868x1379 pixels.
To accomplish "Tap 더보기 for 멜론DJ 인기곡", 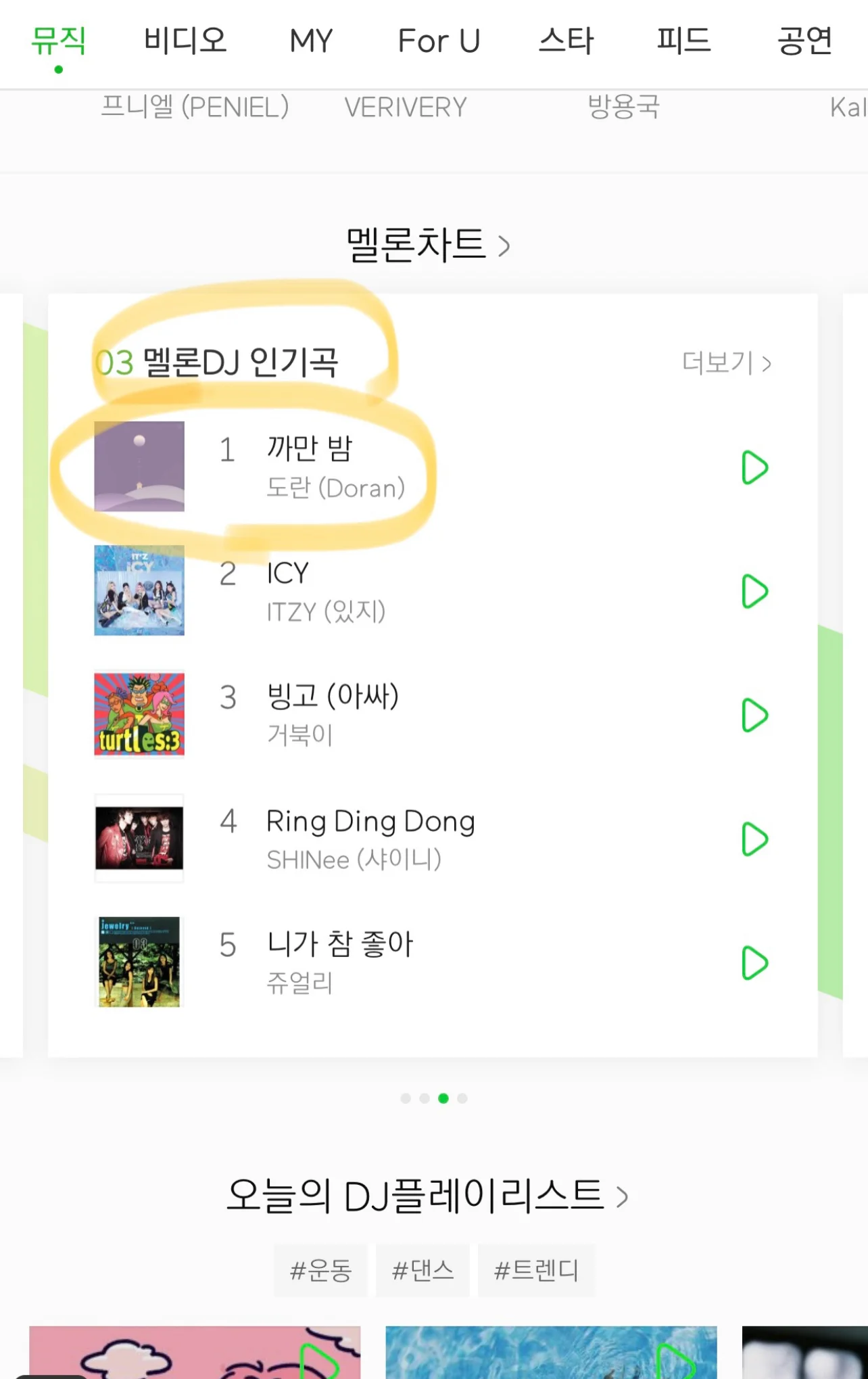I will tap(726, 363).
